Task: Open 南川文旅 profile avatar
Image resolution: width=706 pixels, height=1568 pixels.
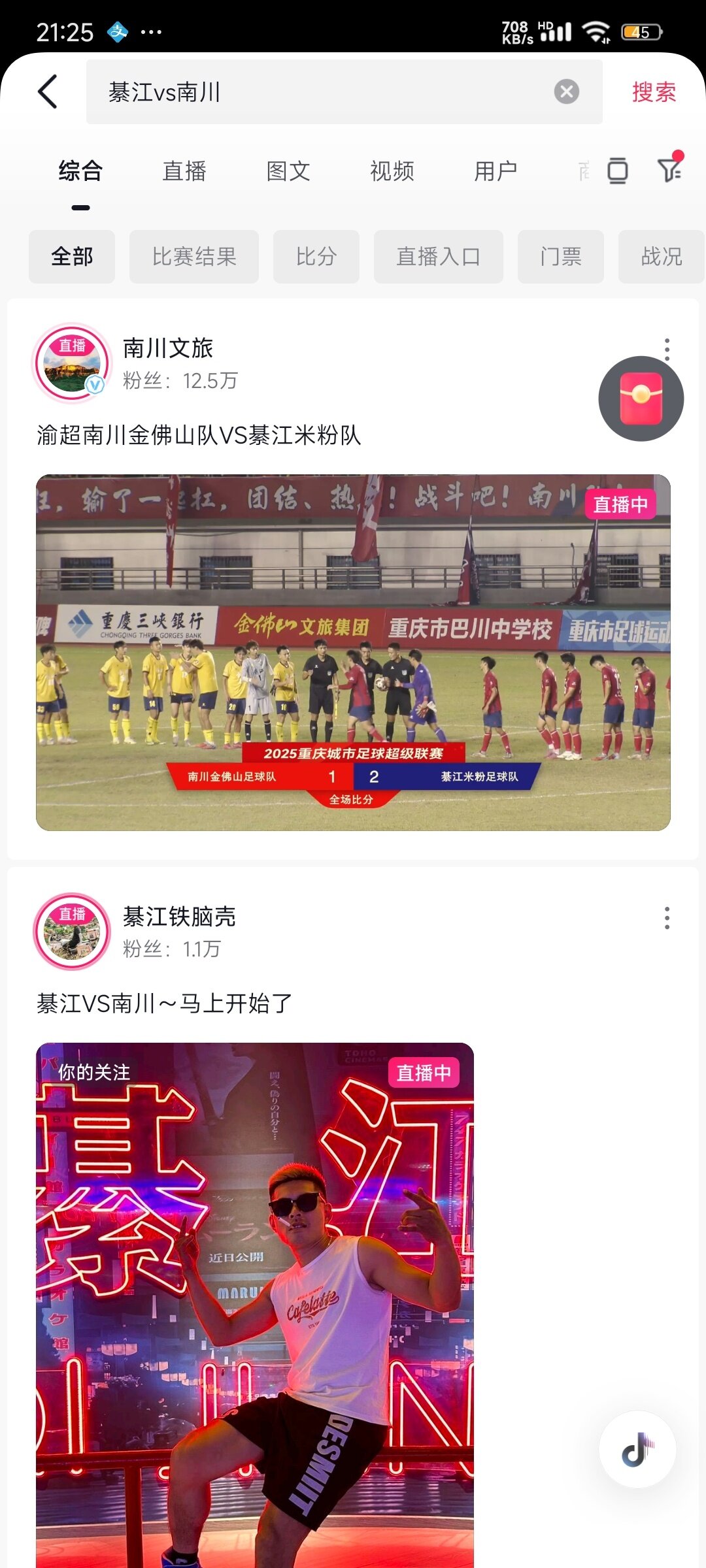Action: click(72, 363)
